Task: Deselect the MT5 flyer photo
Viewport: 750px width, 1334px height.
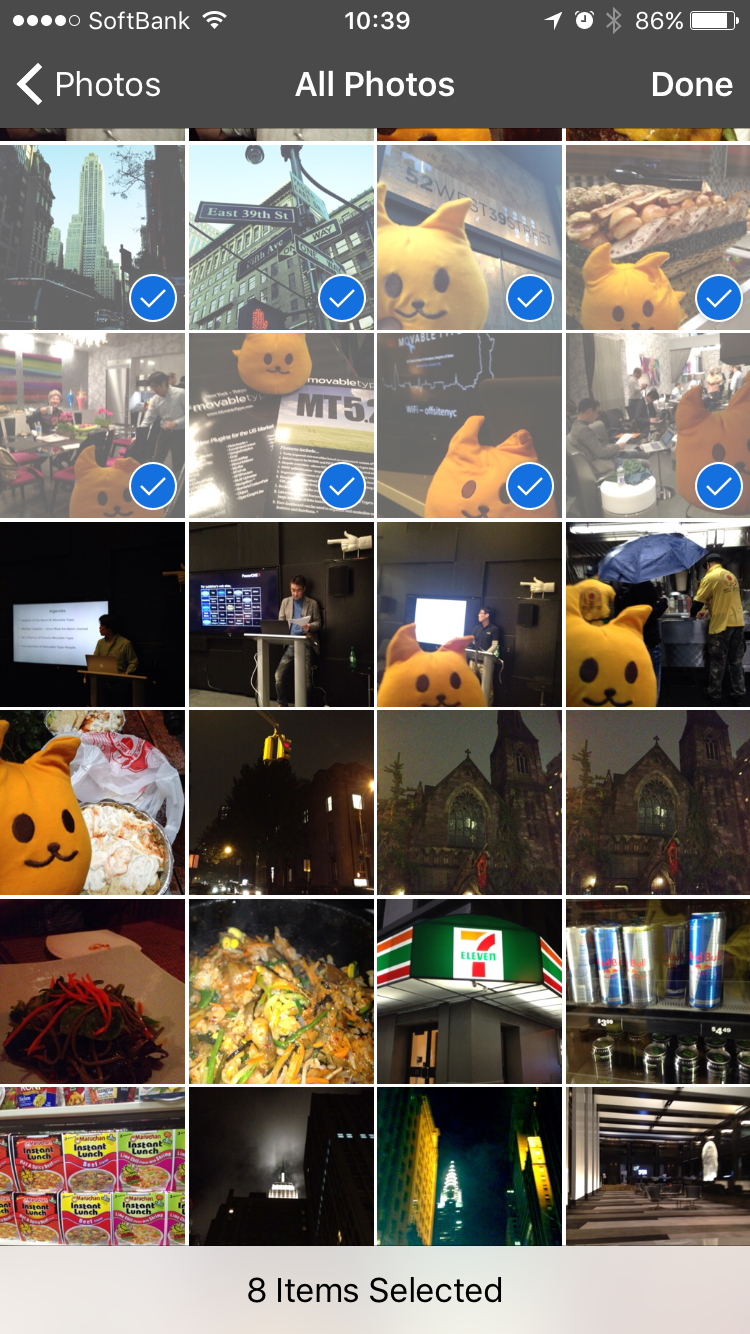Action: click(x=281, y=425)
